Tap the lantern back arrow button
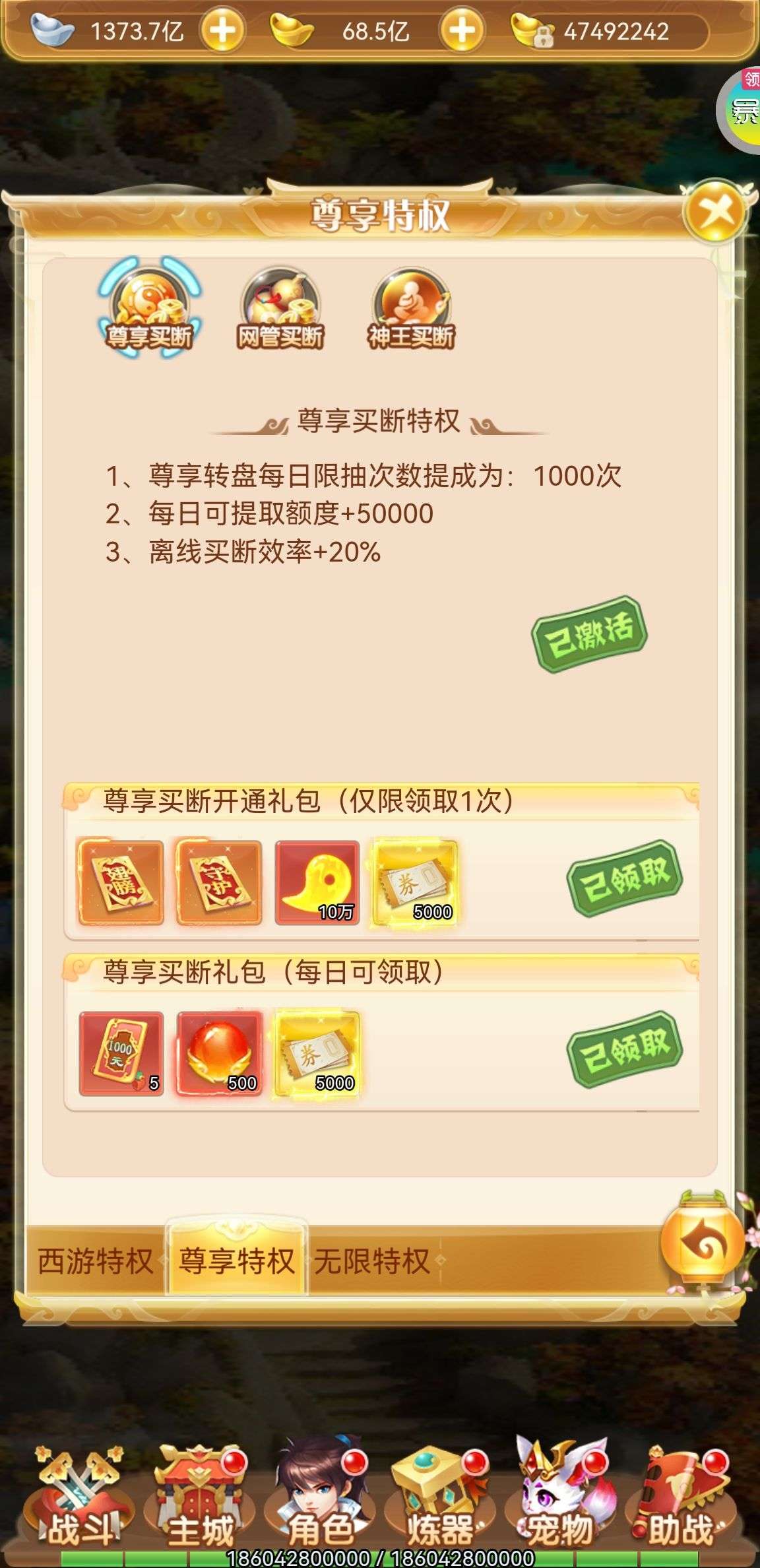760x1568 pixels. [703, 1243]
